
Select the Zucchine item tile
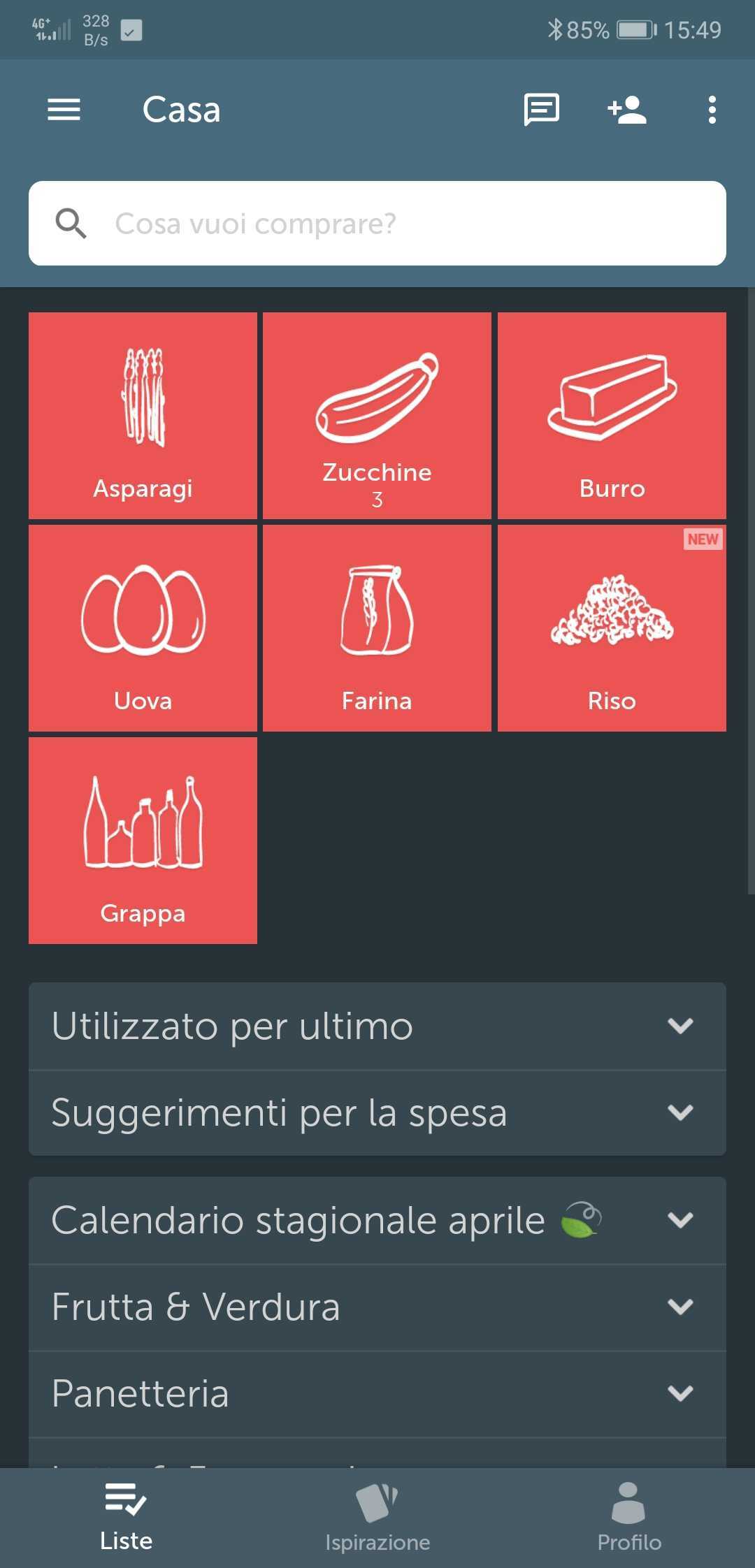coord(377,416)
